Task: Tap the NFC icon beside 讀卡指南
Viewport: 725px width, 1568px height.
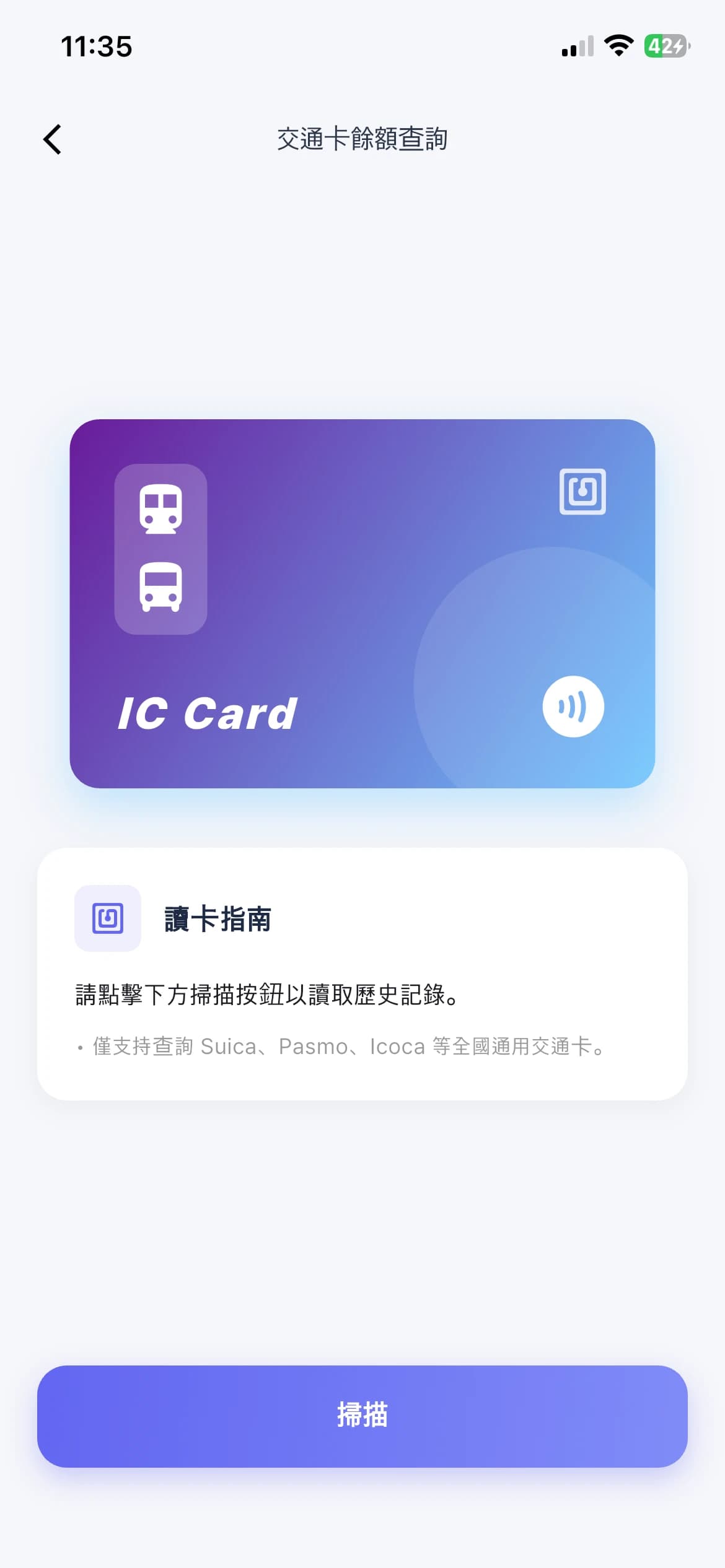Action: [x=108, y=919]
